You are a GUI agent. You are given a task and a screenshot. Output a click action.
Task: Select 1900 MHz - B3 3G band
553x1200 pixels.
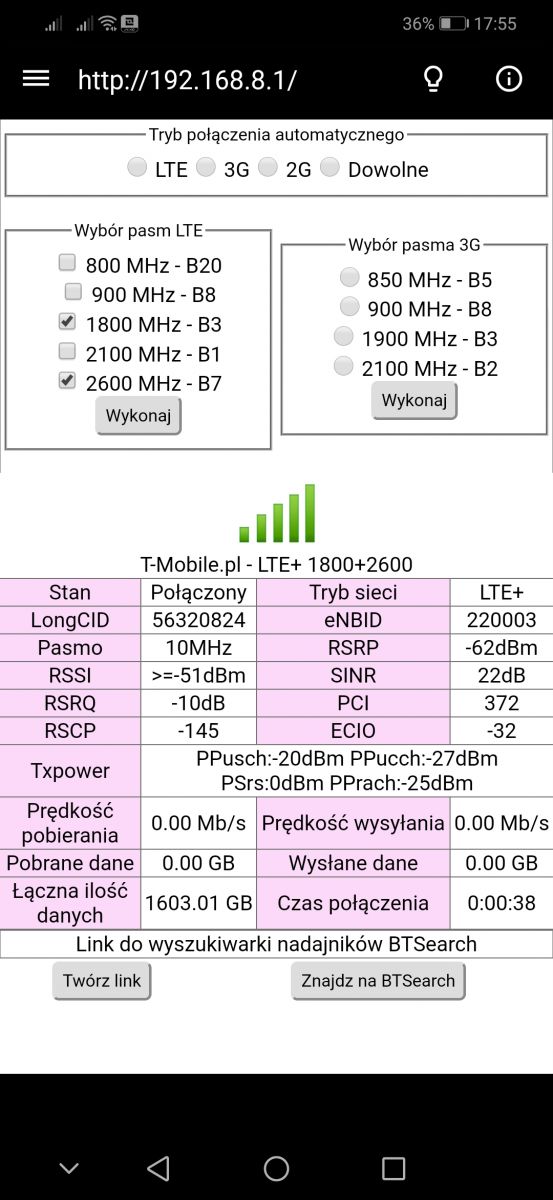(x=343, y=336)
